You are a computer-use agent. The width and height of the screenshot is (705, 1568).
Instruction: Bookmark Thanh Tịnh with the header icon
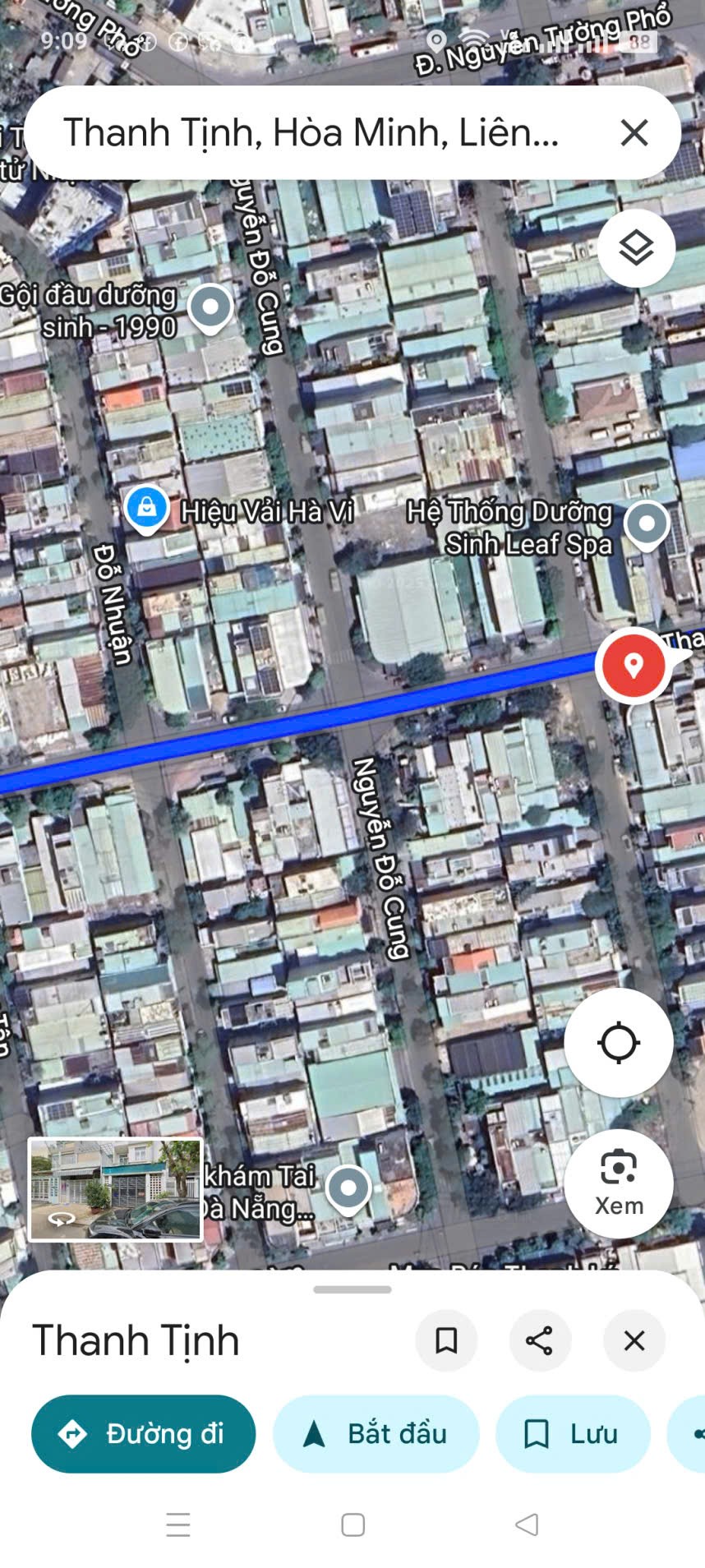446,1340
